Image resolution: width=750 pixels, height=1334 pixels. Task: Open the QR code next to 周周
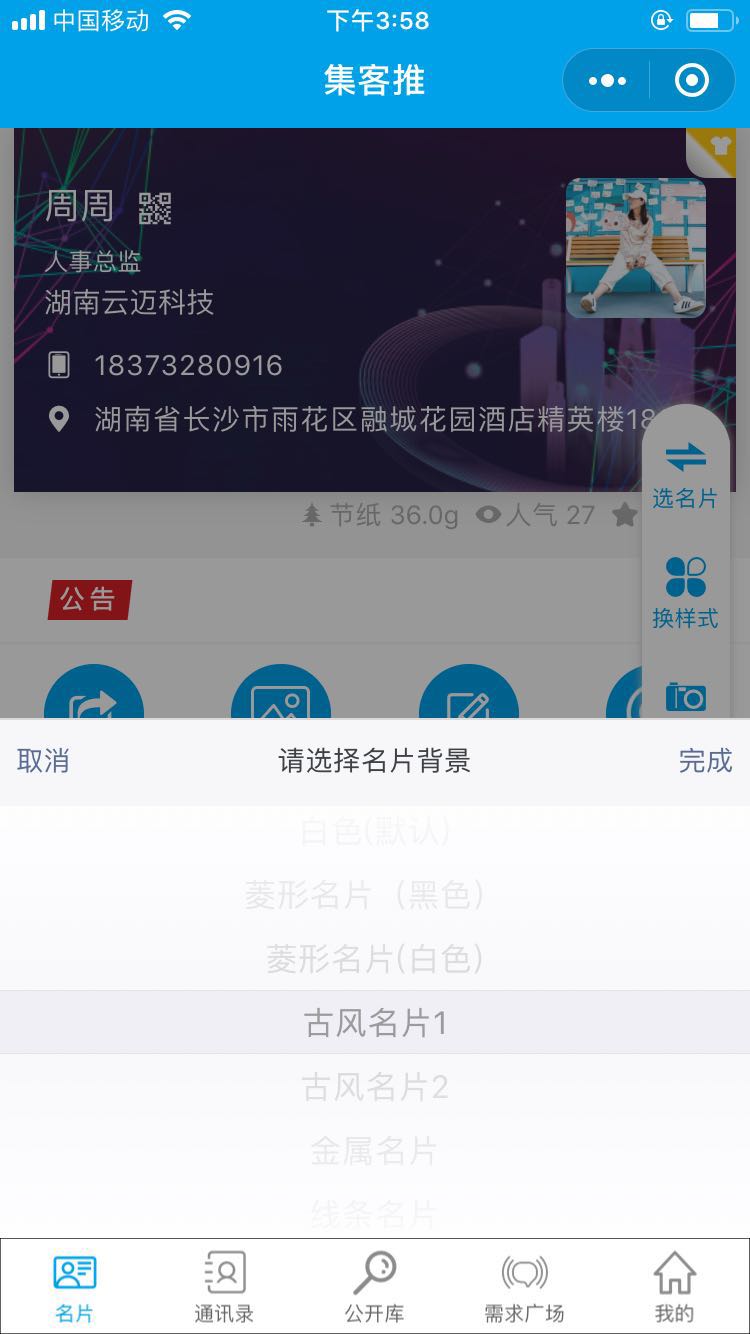click(155, 207)
